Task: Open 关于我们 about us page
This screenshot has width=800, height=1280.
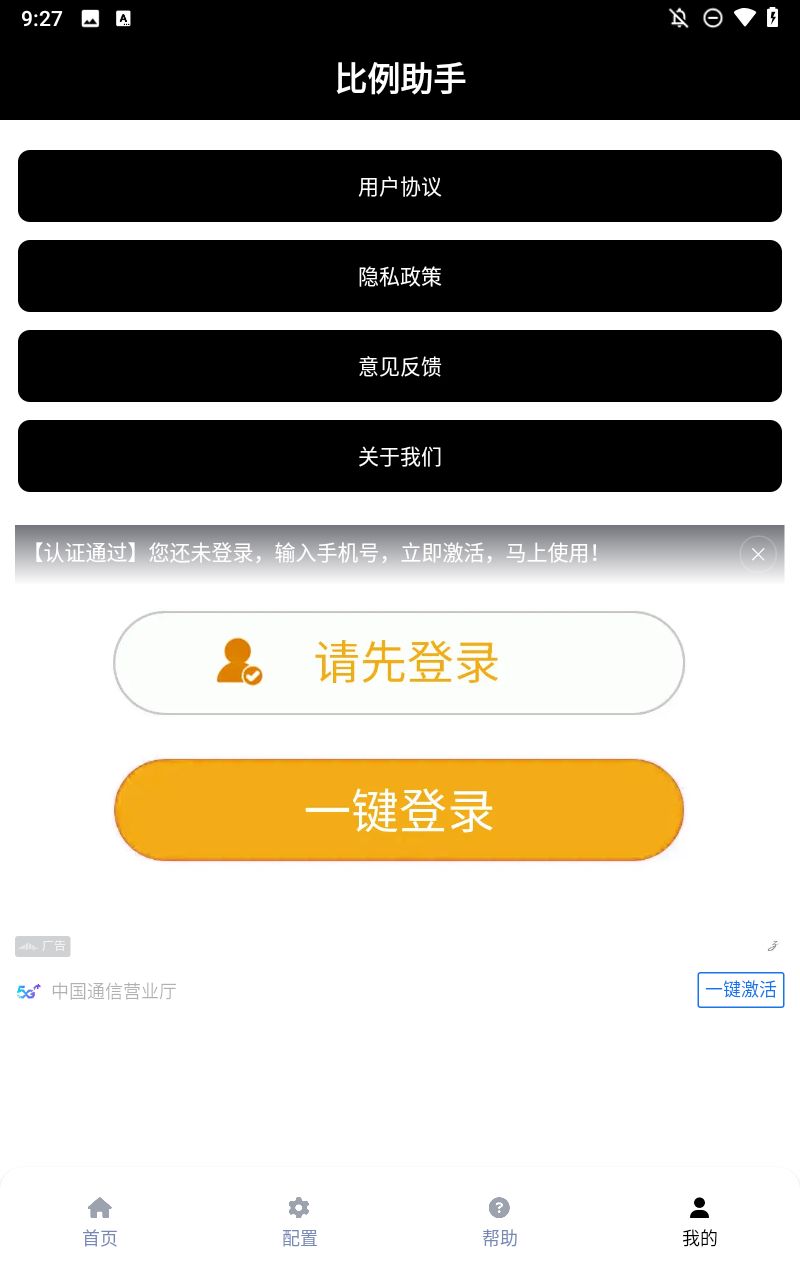Action: point(400,456)
